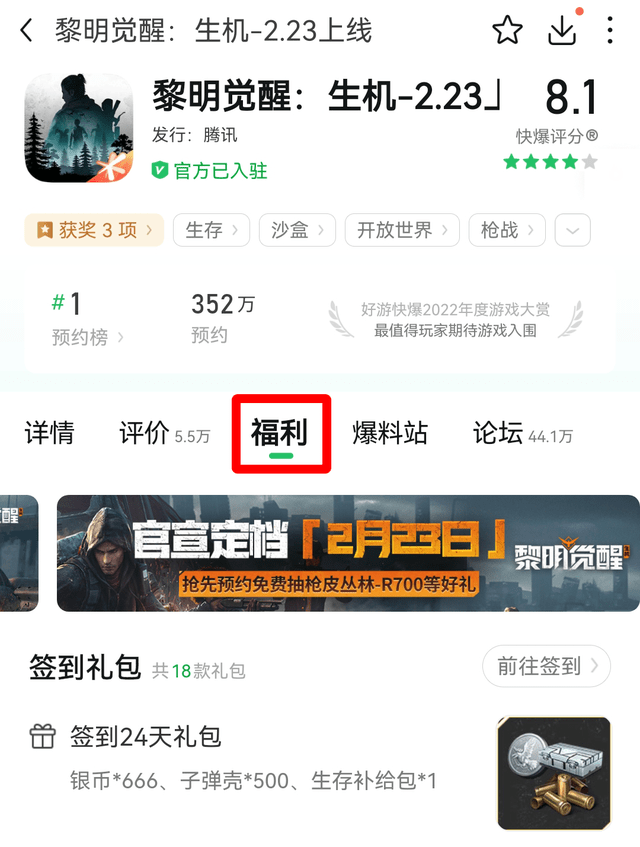This screenshot has height=847, width=640.
Task: Switch to the 评价 tab
Action: tap(163, 433)
